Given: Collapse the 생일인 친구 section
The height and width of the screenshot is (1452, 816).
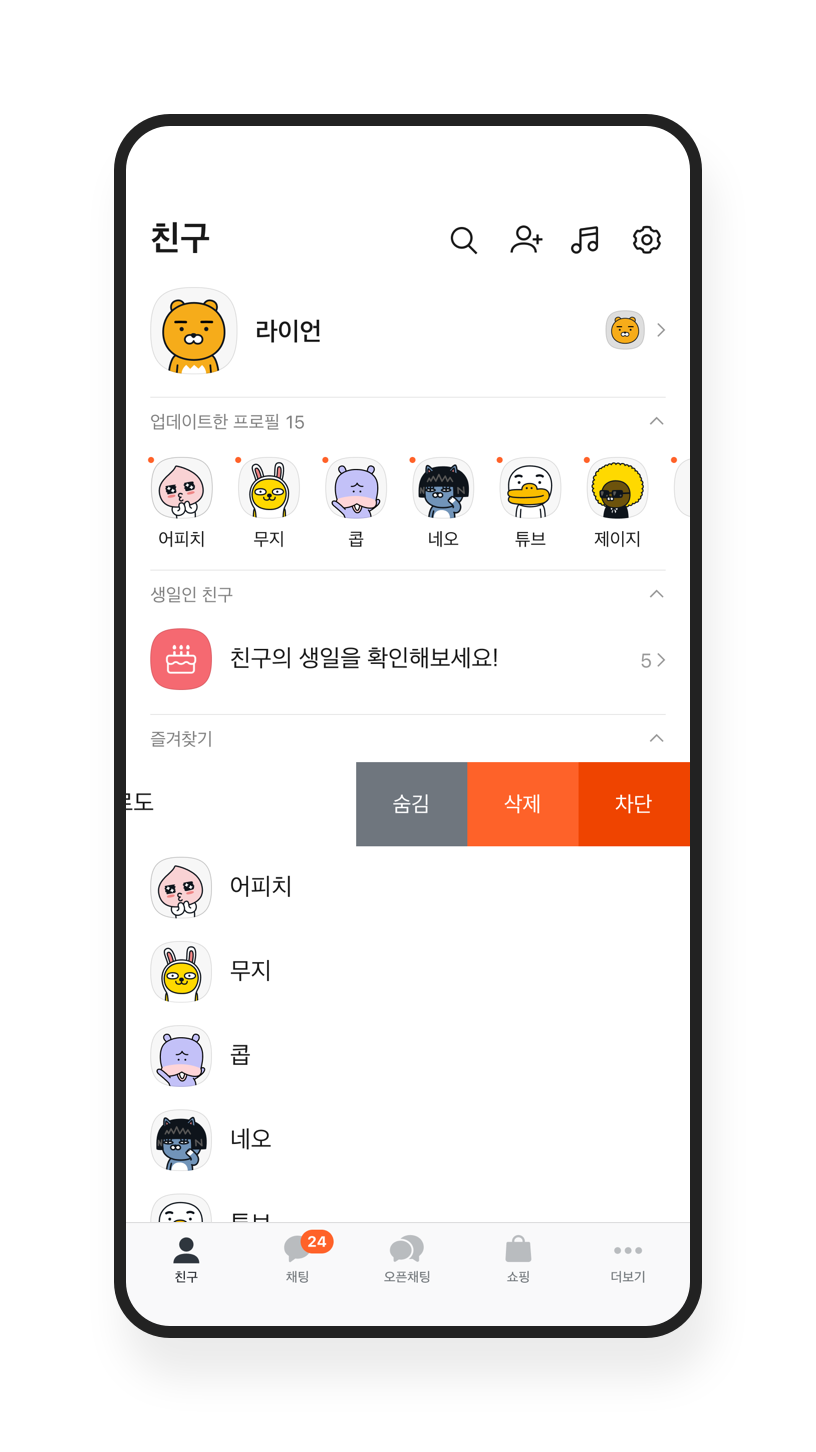Looking at the screenshot, I should 656,594.
